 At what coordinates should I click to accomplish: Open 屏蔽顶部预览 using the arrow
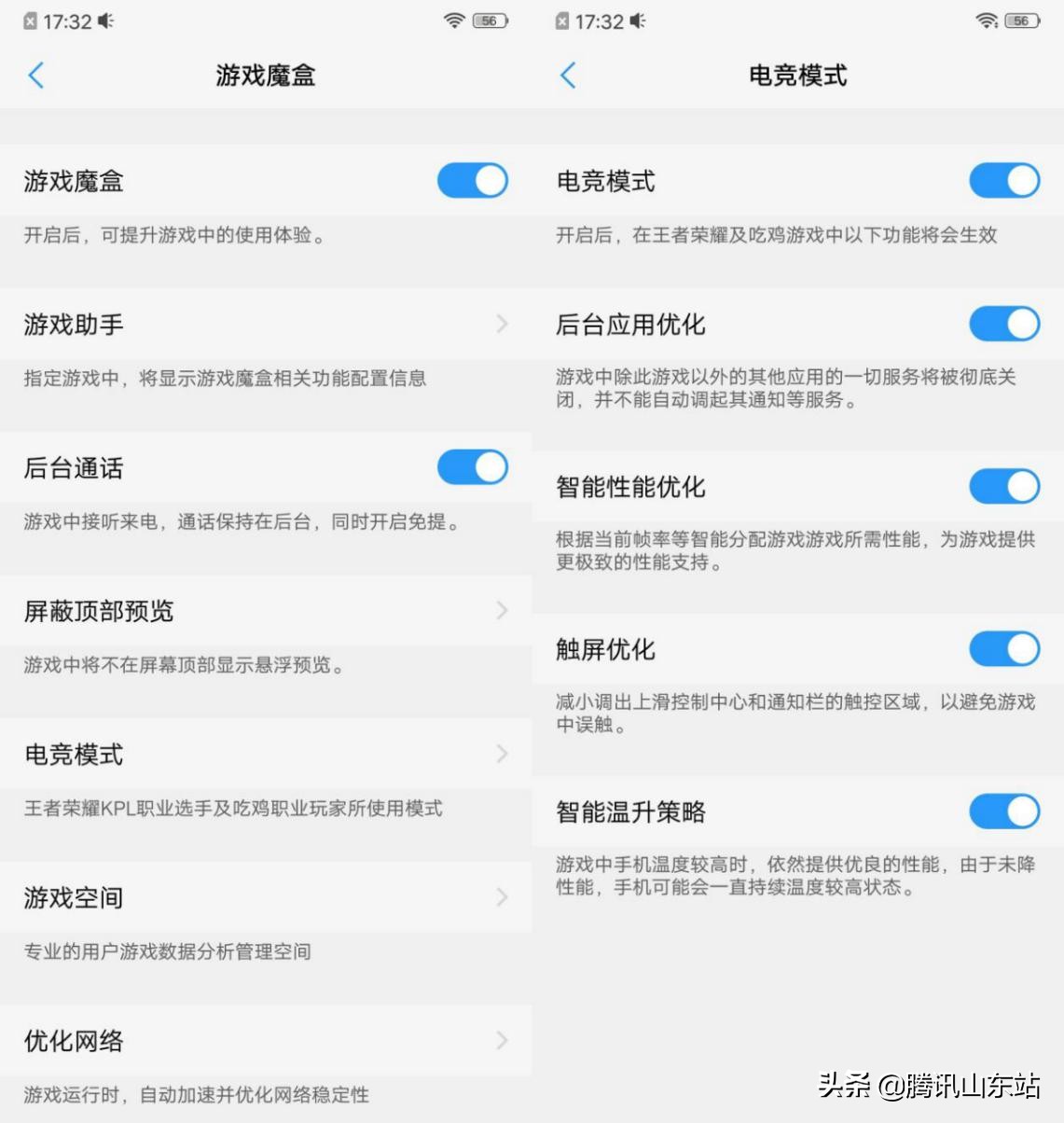click(503, 611)
